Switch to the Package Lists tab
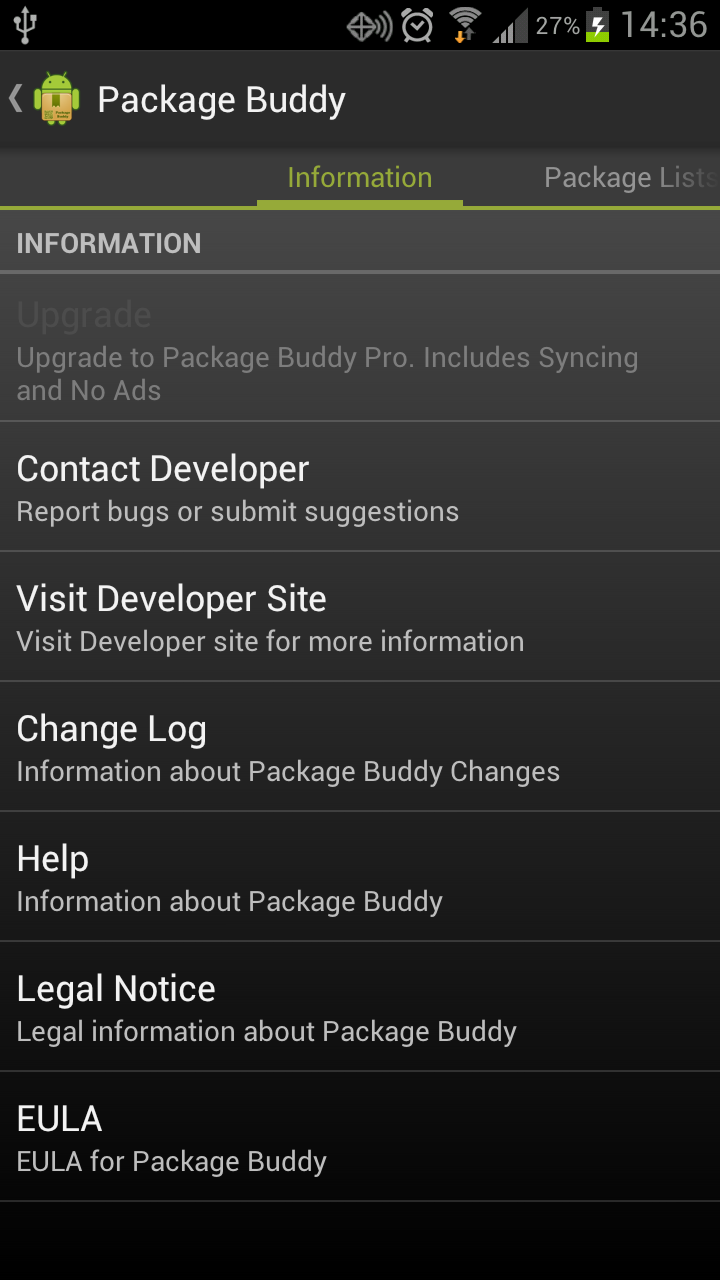720x1280 pixels. (630, 178)
